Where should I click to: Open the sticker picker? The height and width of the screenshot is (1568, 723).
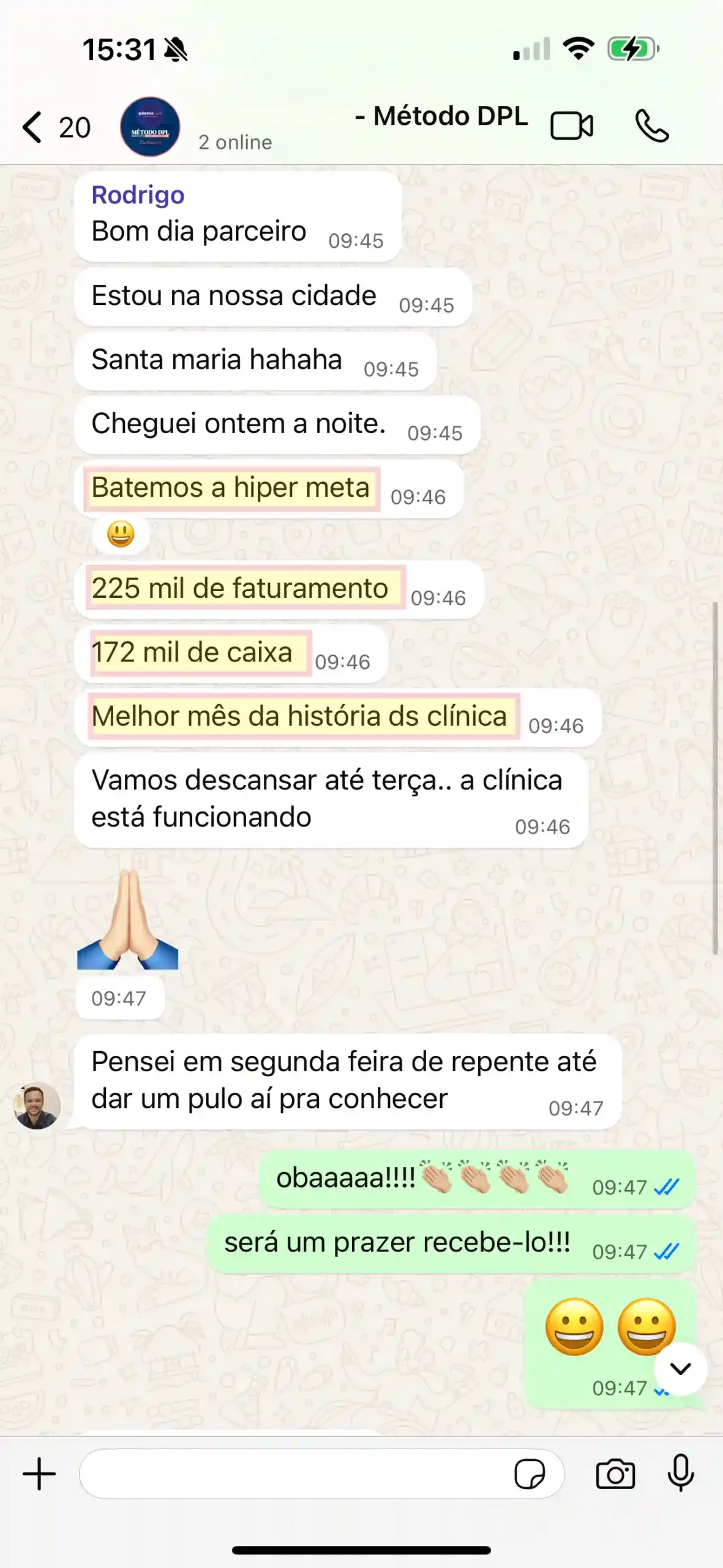pyautogui.click(x=530, y=1473)
